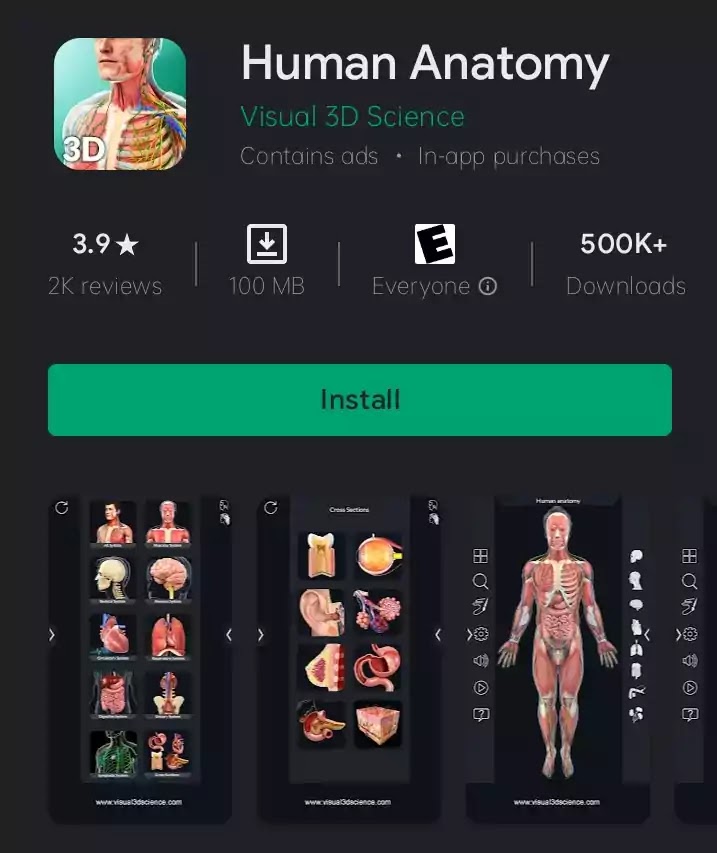Open the full-body muscle model screenshot

(x=558, y=660)
